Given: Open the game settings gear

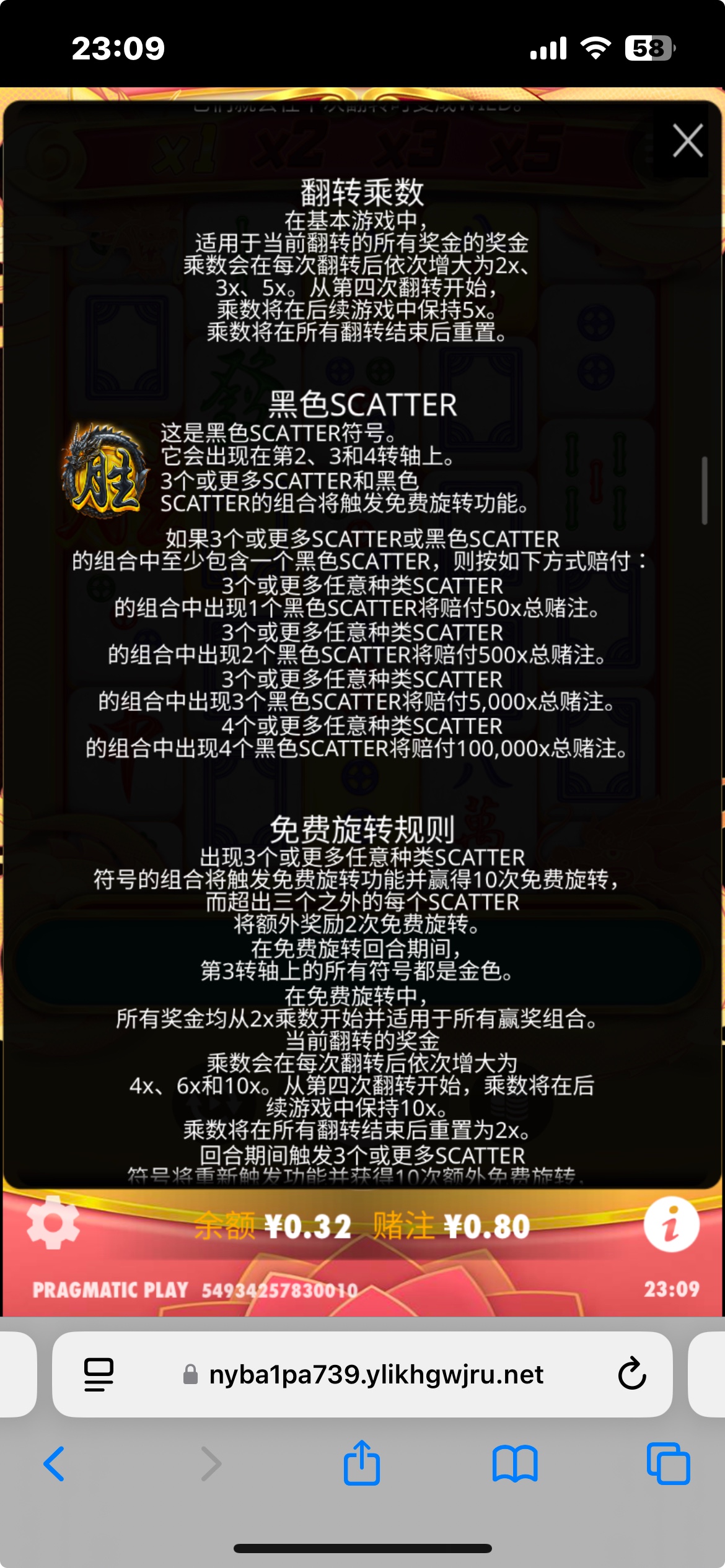Looking at the screenshot, I should [53, 1223].
